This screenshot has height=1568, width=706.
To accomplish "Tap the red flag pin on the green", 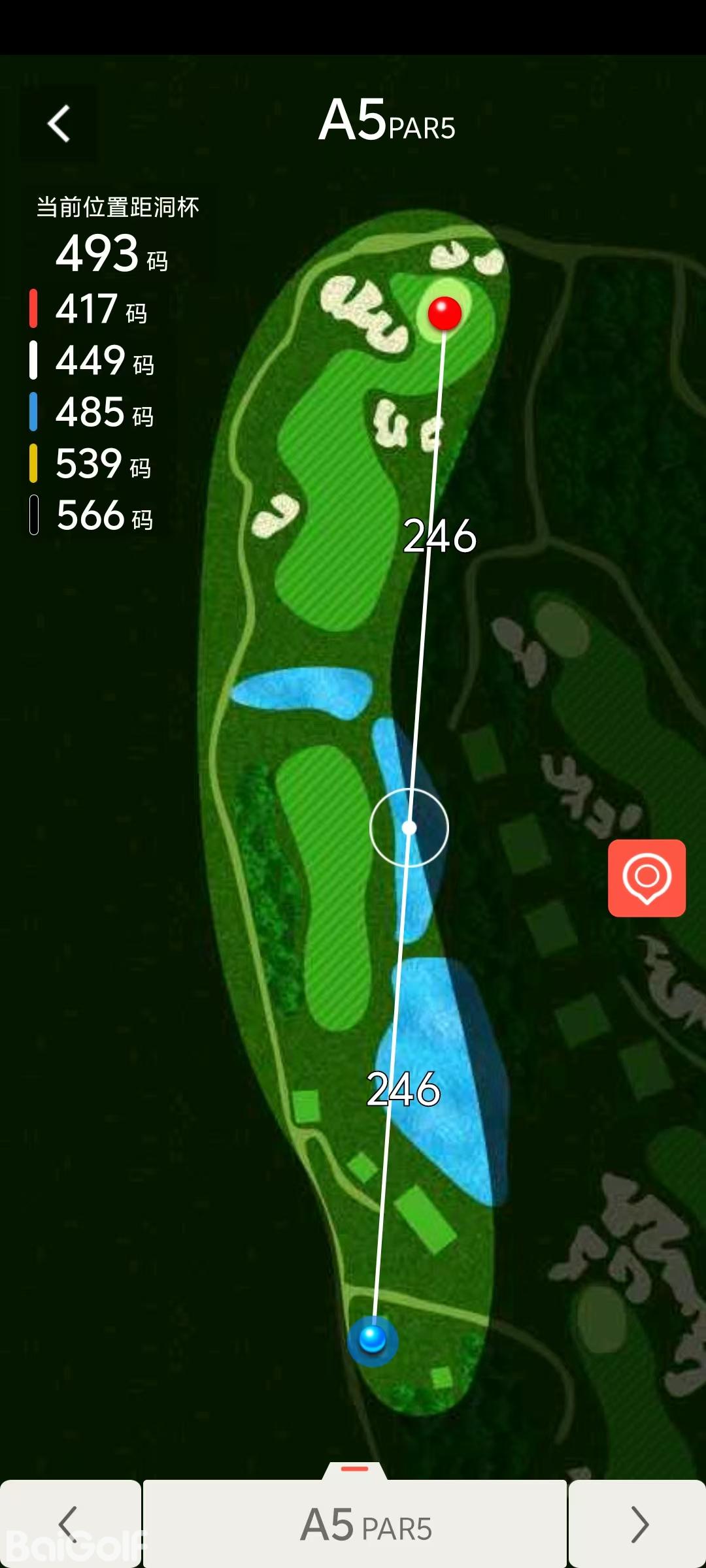I will coord(445,313).
